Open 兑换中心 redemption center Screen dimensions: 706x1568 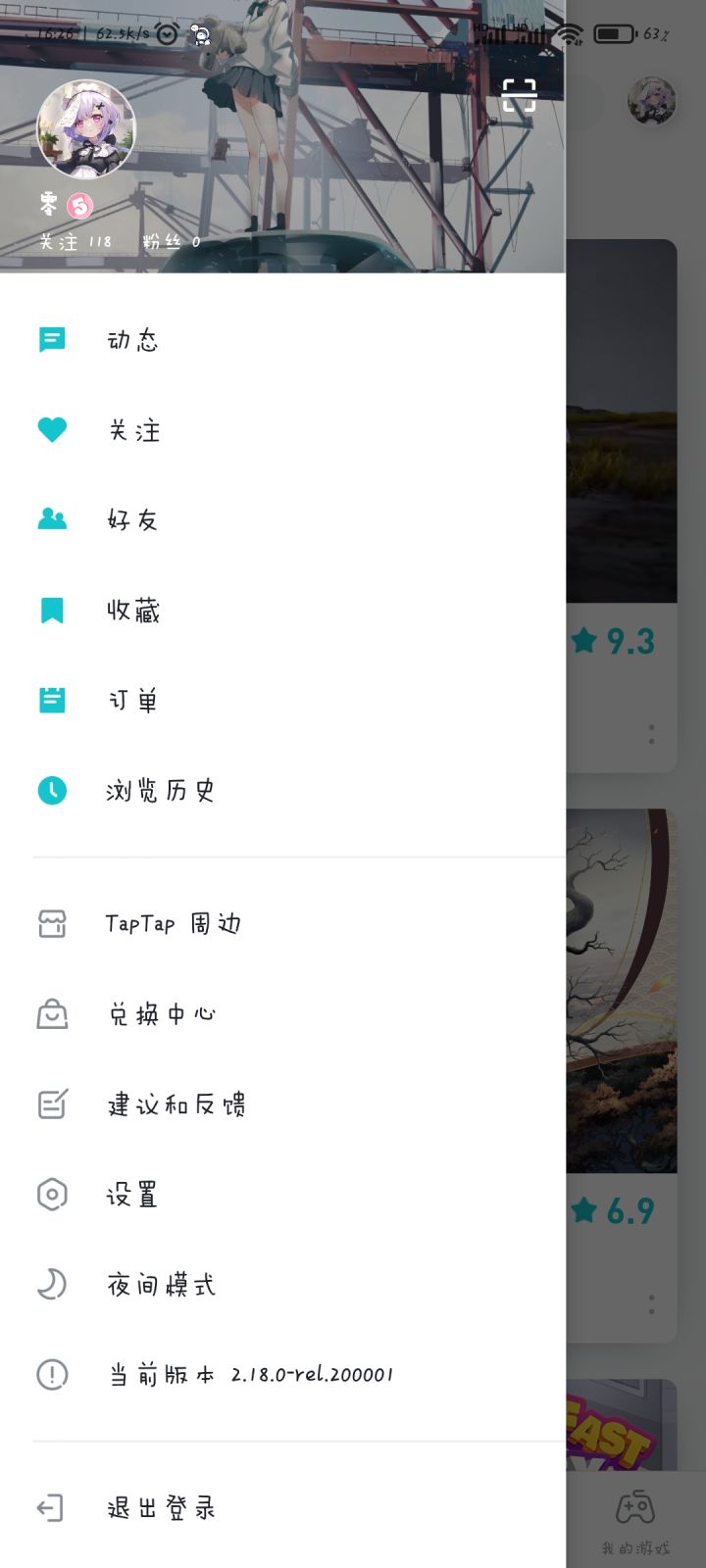(162, 1013)
